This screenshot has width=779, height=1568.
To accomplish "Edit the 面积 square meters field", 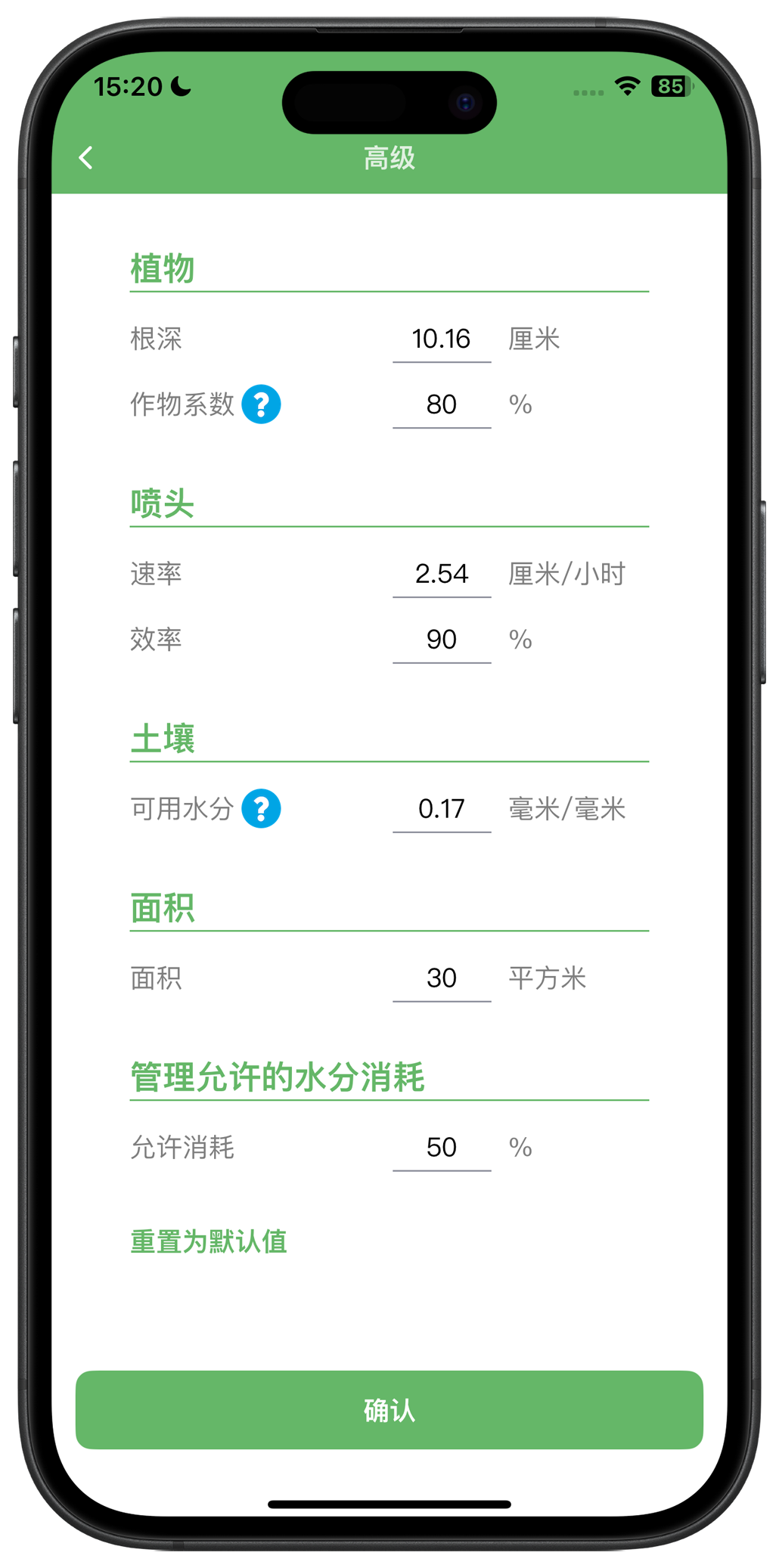I will tap(442, 978).
